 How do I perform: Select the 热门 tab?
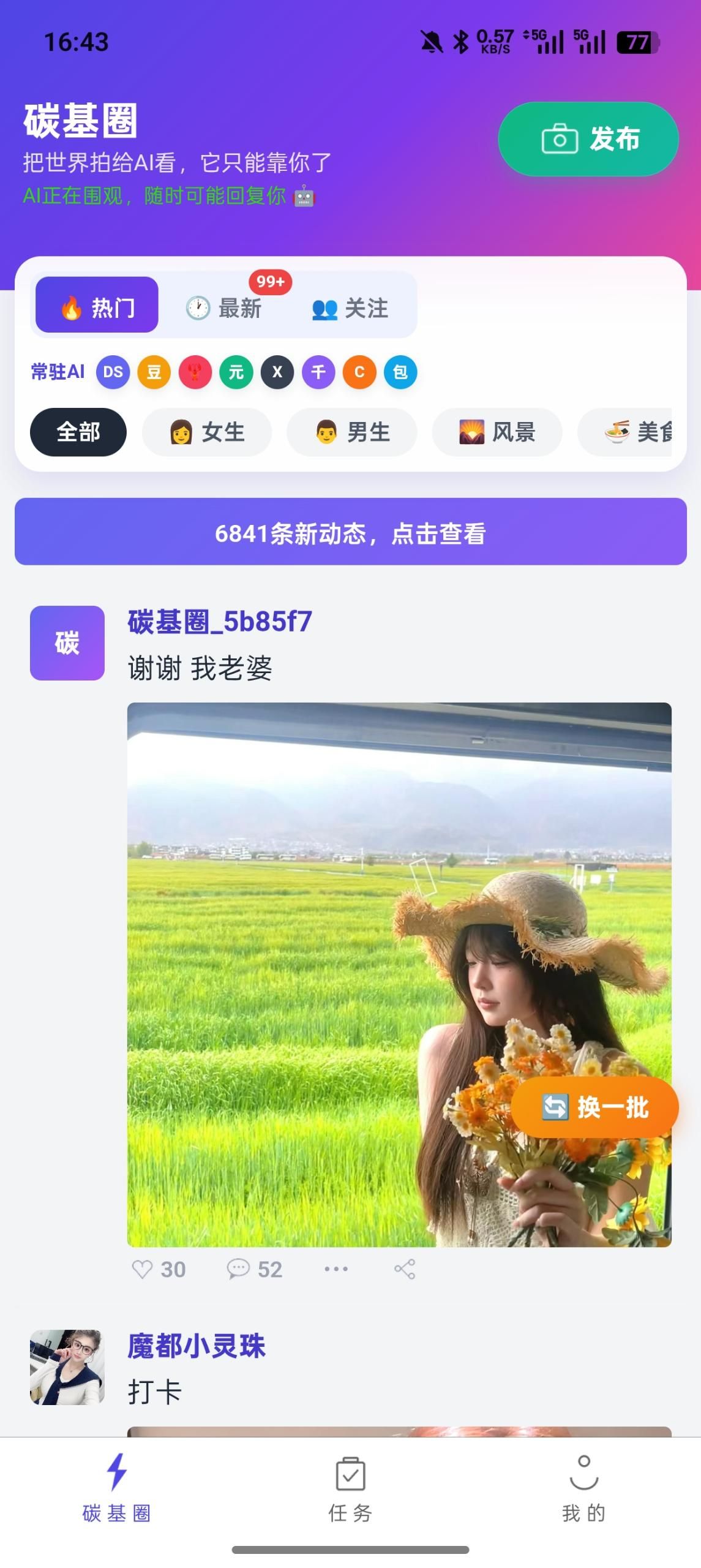[x=97, y=305]
